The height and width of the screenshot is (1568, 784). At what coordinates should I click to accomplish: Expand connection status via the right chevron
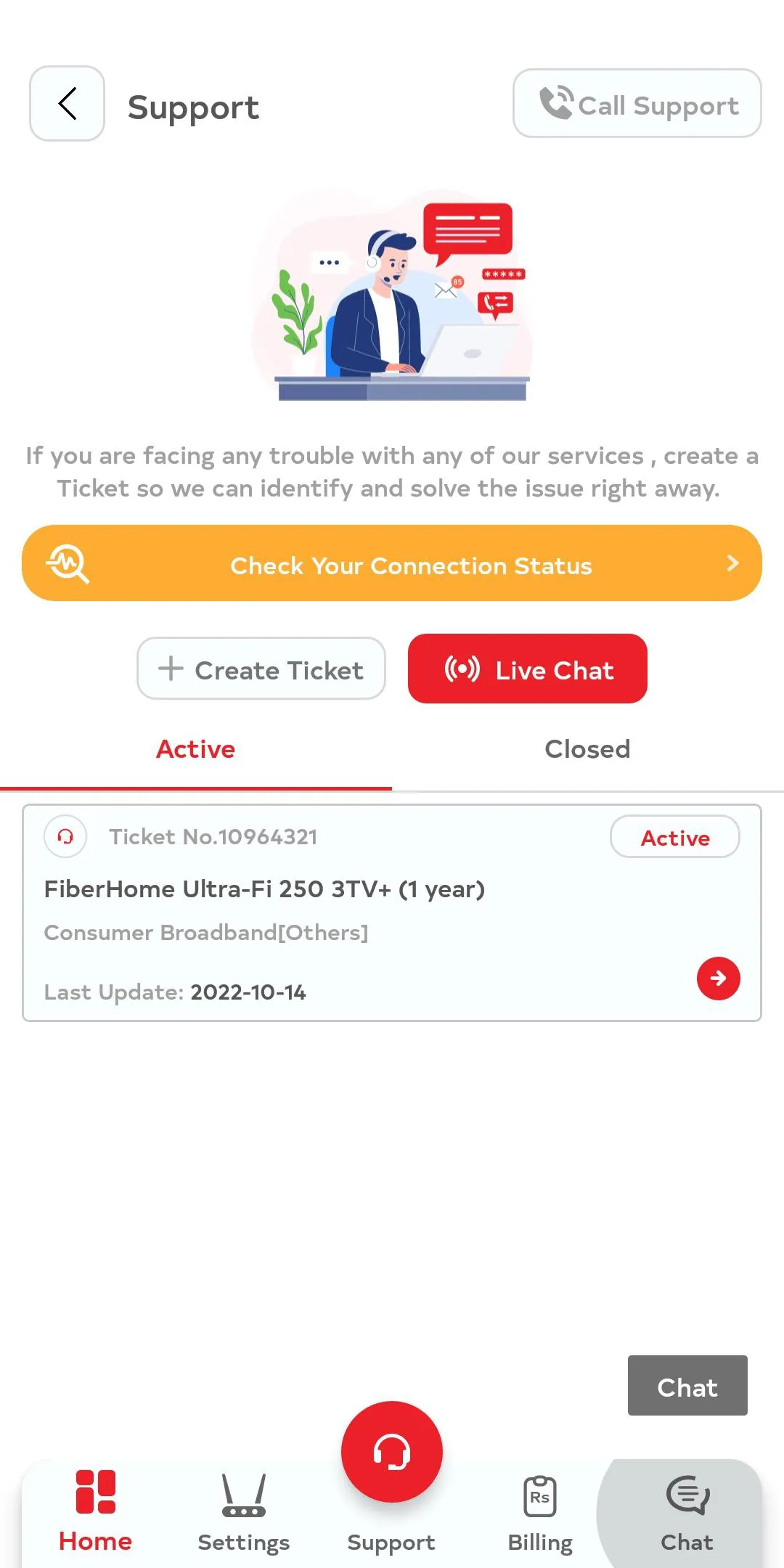[732, 563]
